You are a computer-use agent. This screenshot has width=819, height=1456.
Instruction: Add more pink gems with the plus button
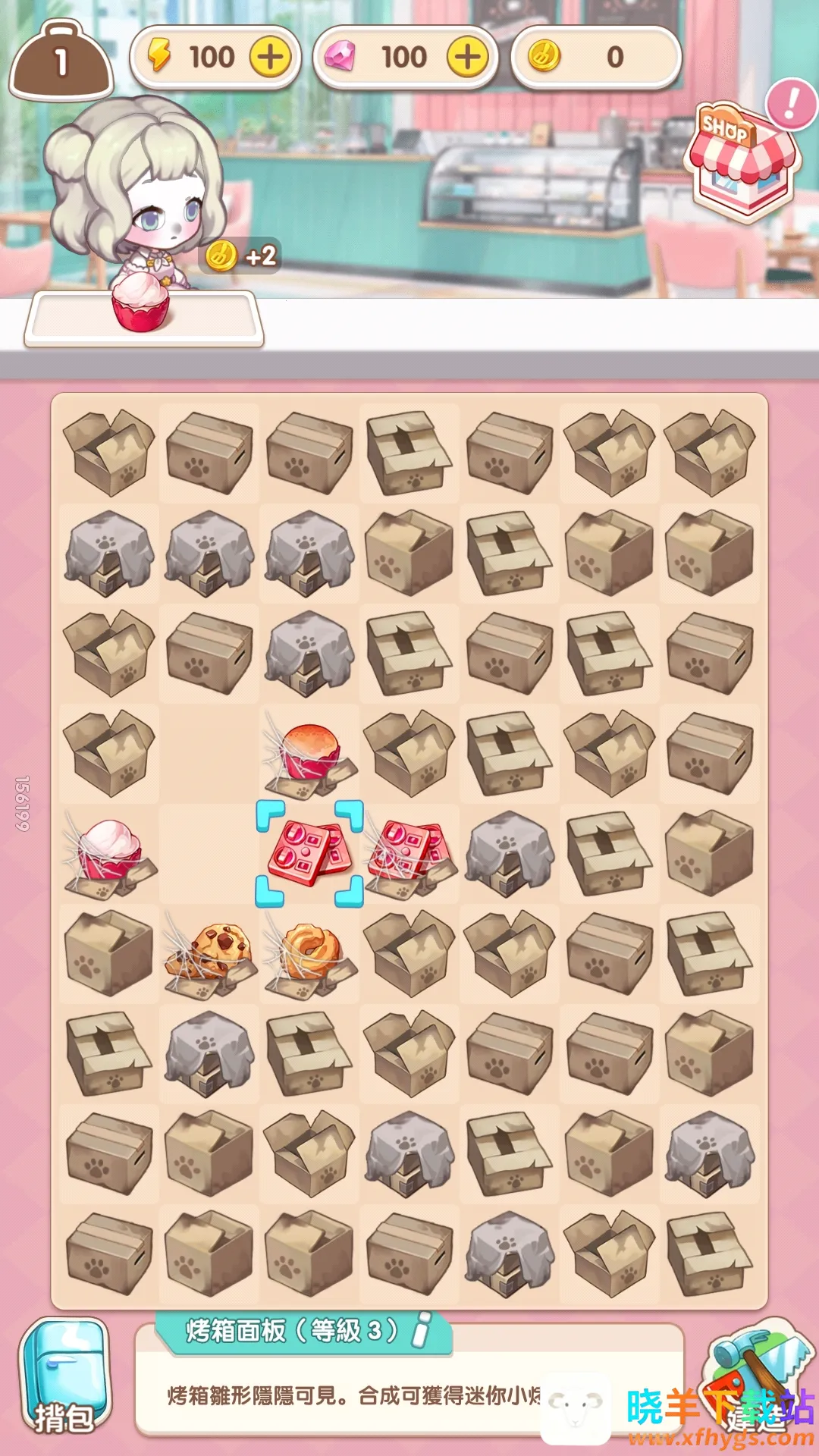coord(467,58)
